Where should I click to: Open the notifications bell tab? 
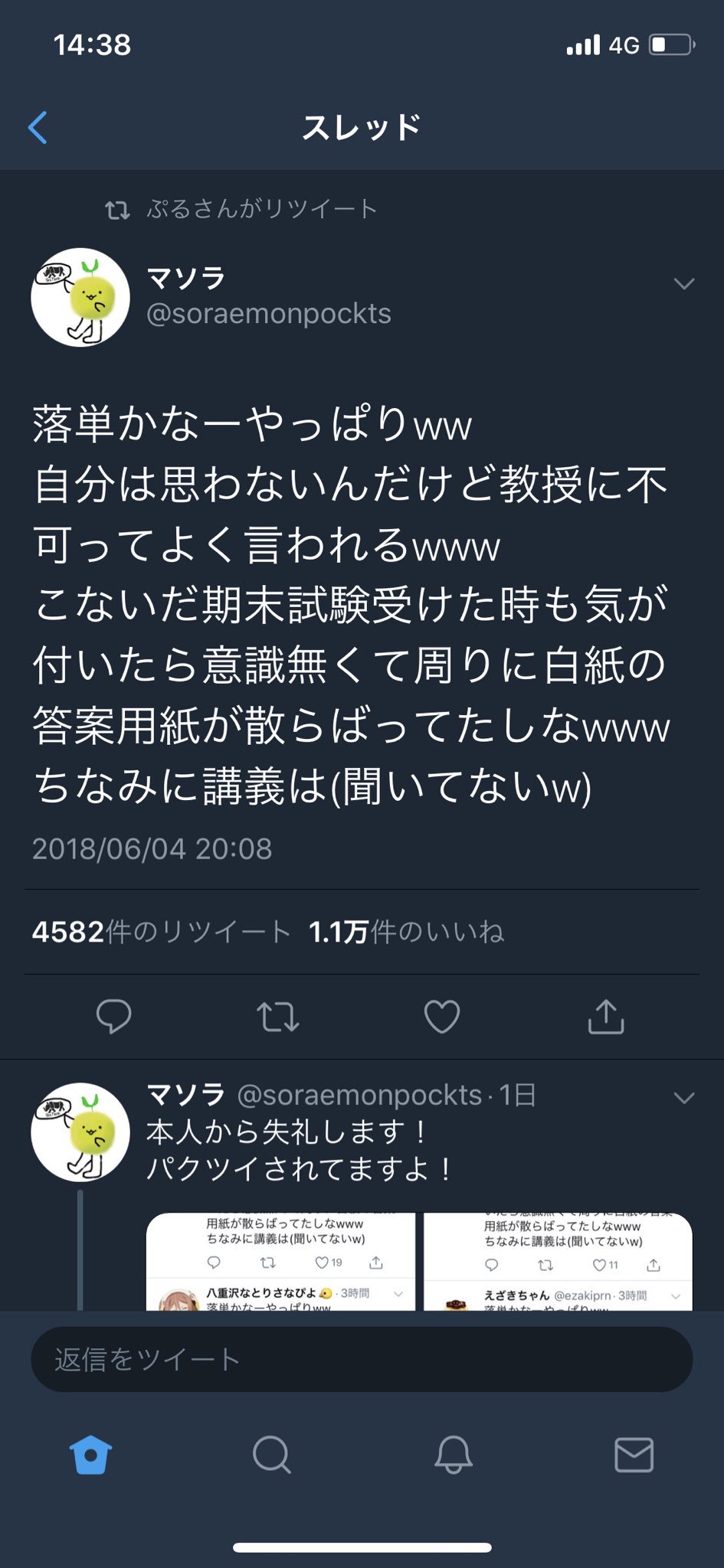pyautogui.click(x=453, y=1455)
